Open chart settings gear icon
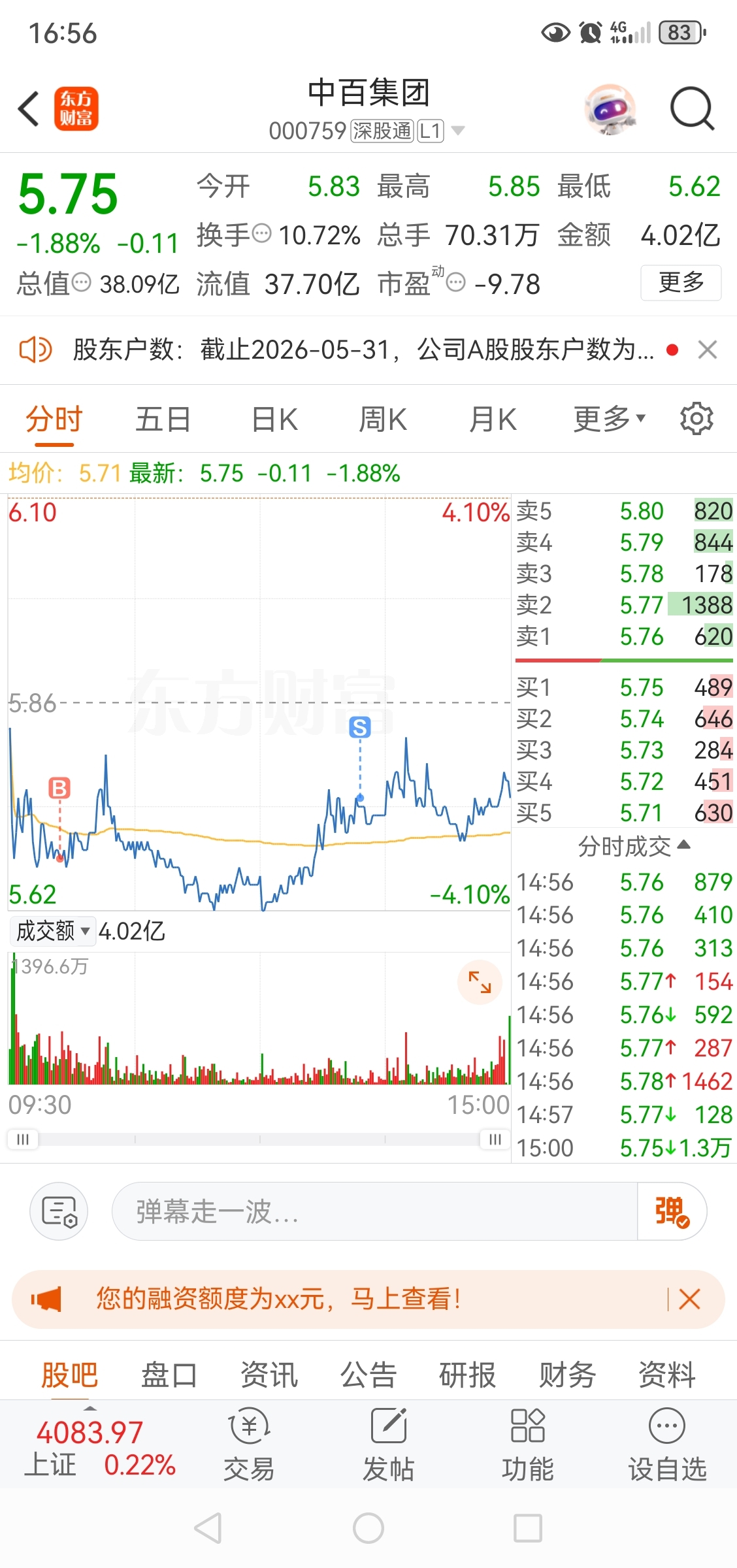The image size is (737, 1568). [696, 419]
